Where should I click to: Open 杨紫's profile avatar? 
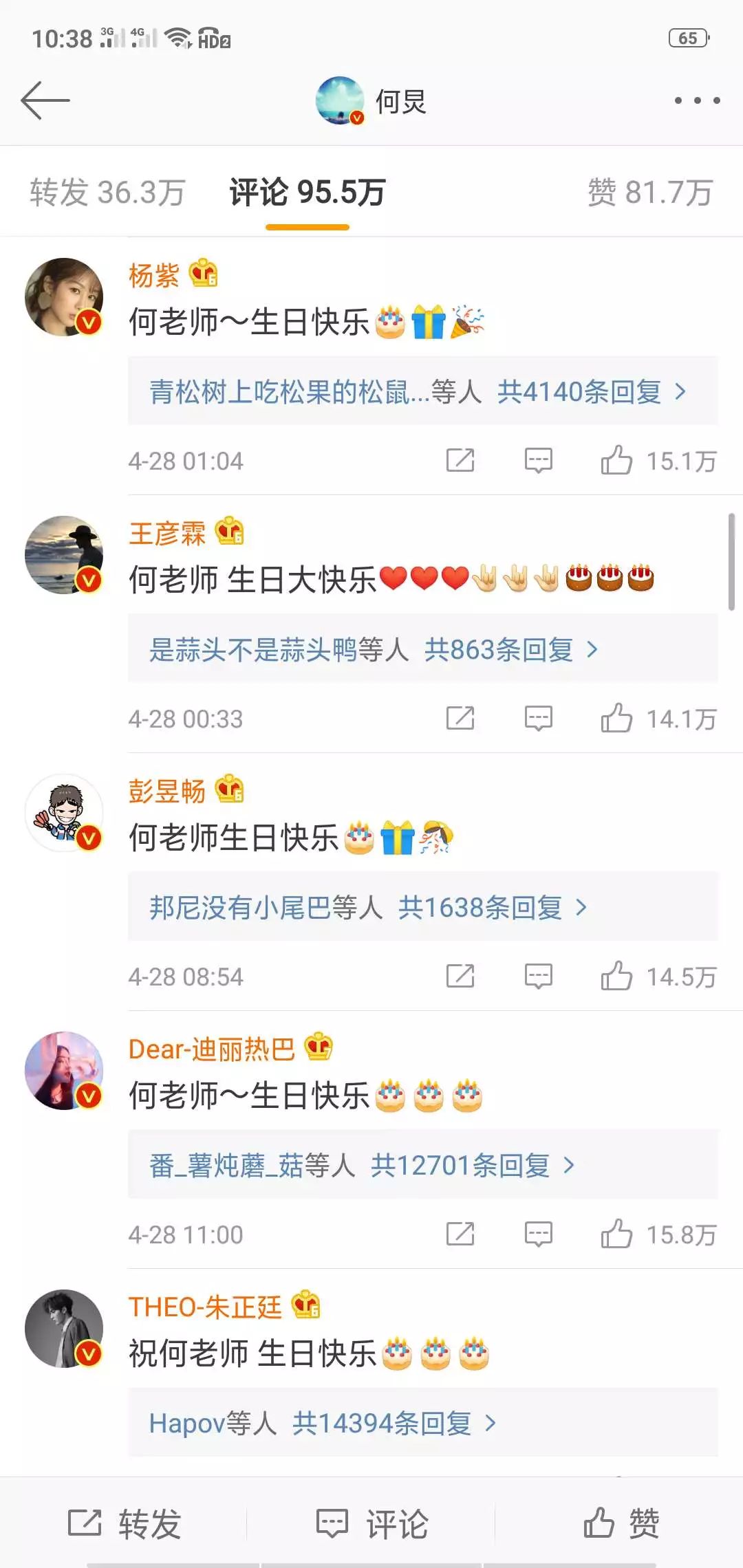click(x=64, y=297)
